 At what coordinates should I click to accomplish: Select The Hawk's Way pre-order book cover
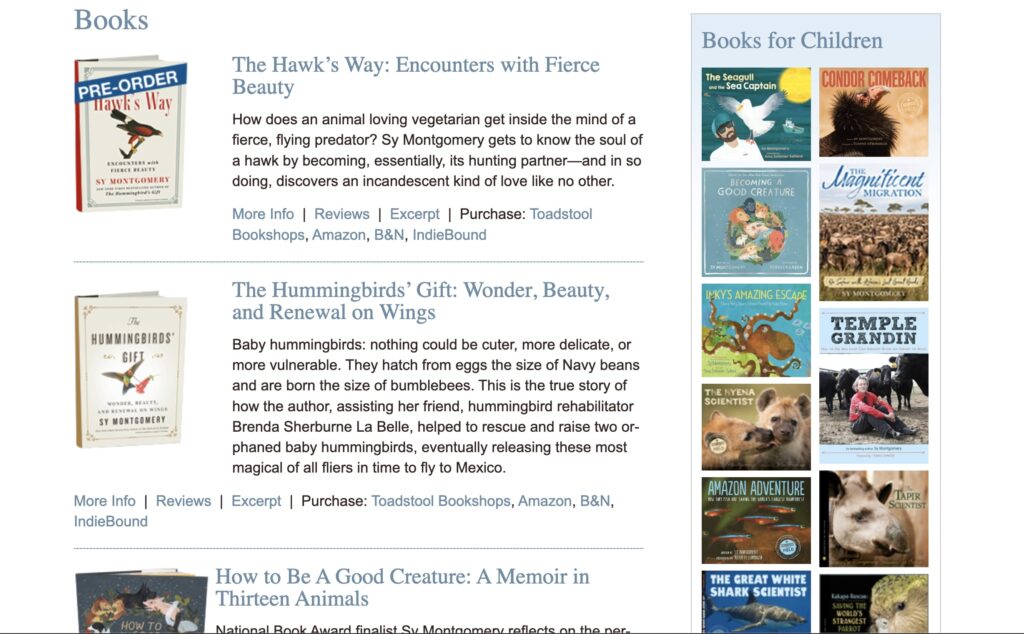point(130,133)
